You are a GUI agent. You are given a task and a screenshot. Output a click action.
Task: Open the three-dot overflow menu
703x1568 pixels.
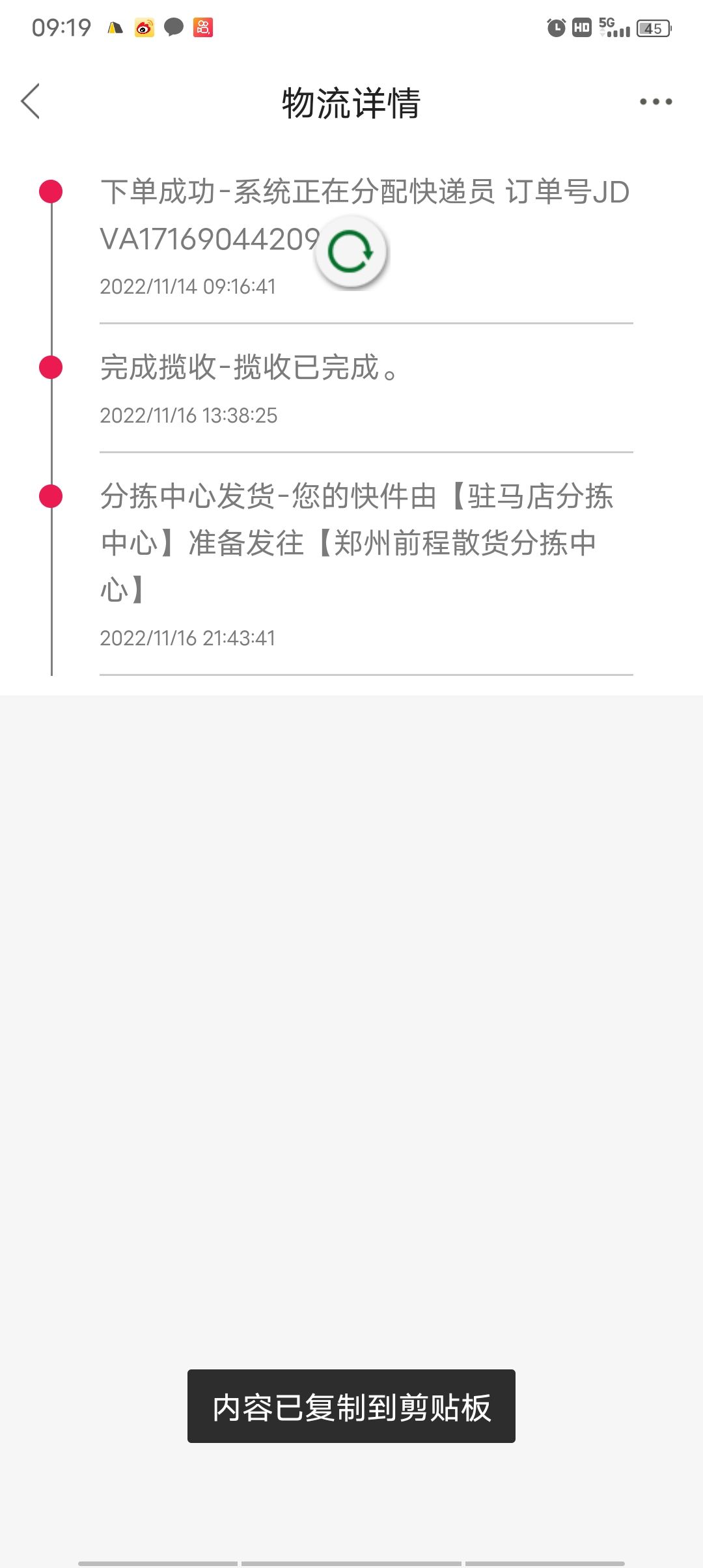pyautogui.click(x=655, y=102)
